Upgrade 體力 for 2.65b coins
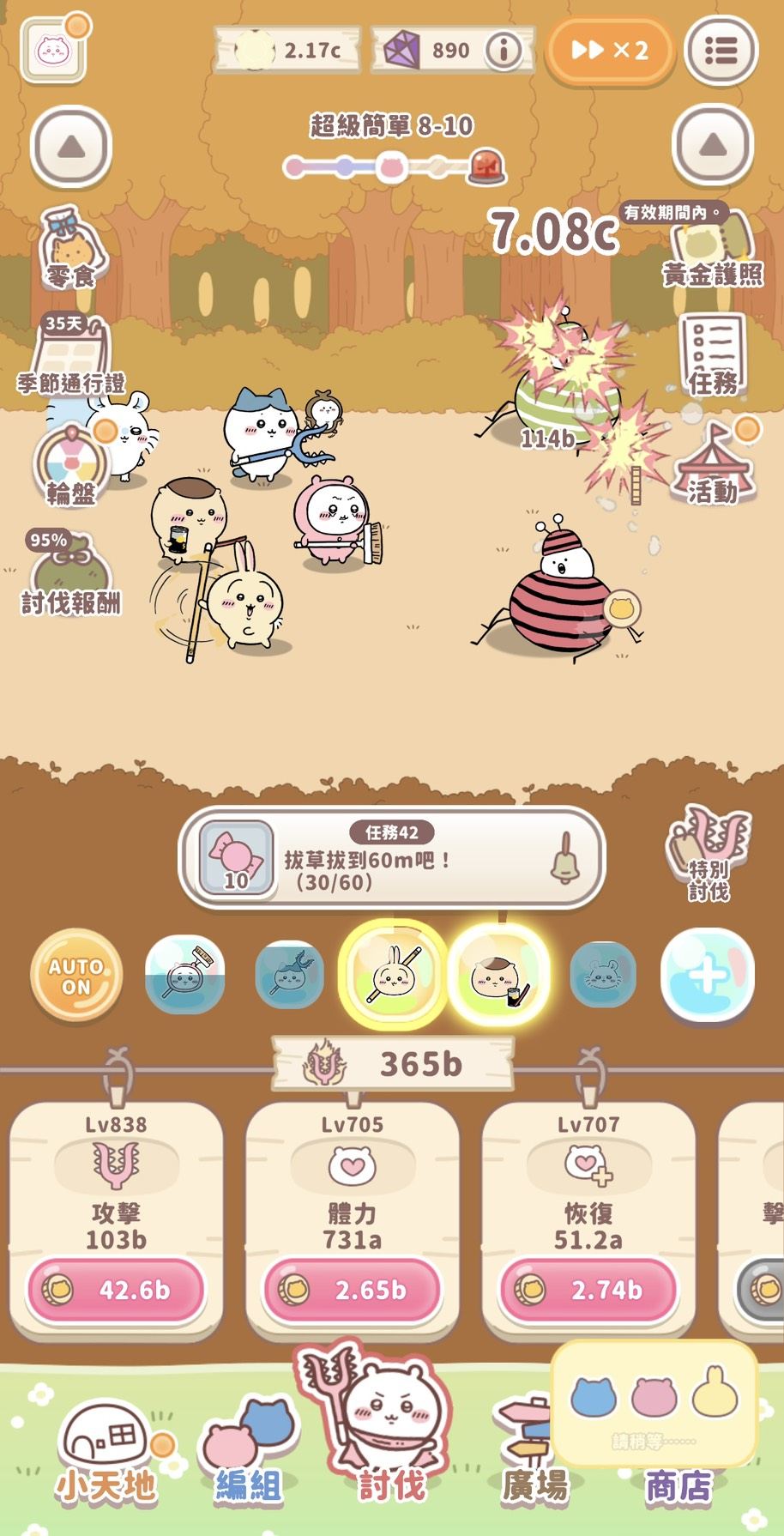This screenshot has height=1536, width=784. [x=352, y=1290]
